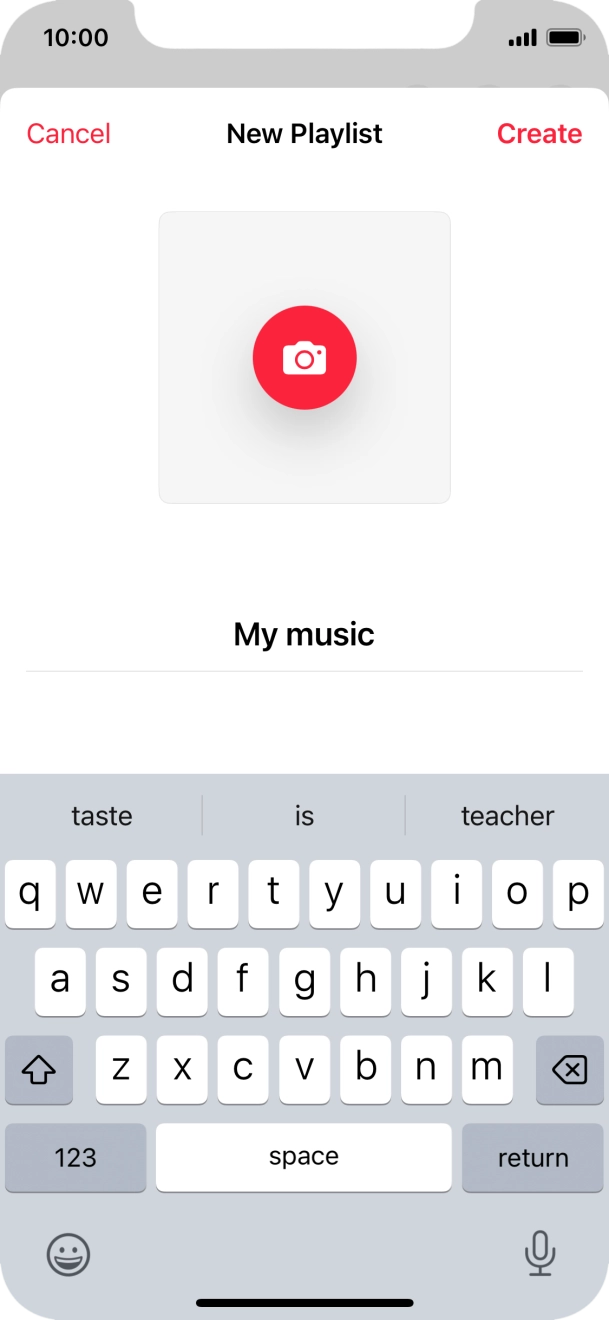Create the playlist
The height and width of the screenshot is (1320, 609).
pos(539,134)
